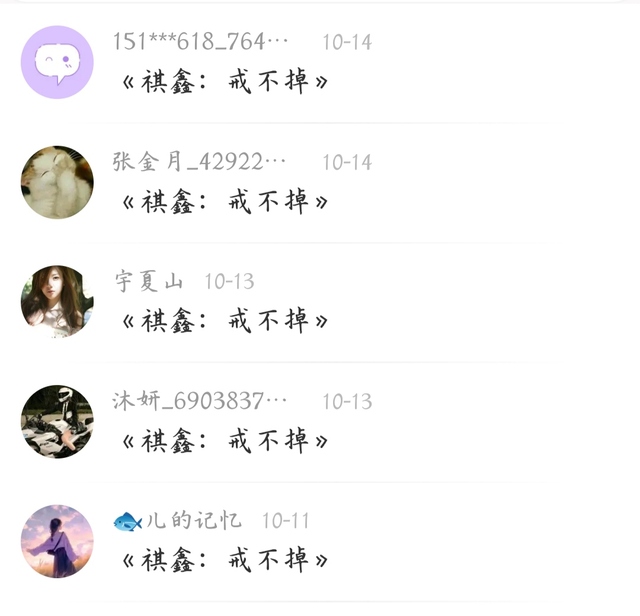Image resolution: width=640 pixels, height=616 pixels.
Task: Open 沐妍_6903837's motorcycle avatar
Action: tap(57, 421)
